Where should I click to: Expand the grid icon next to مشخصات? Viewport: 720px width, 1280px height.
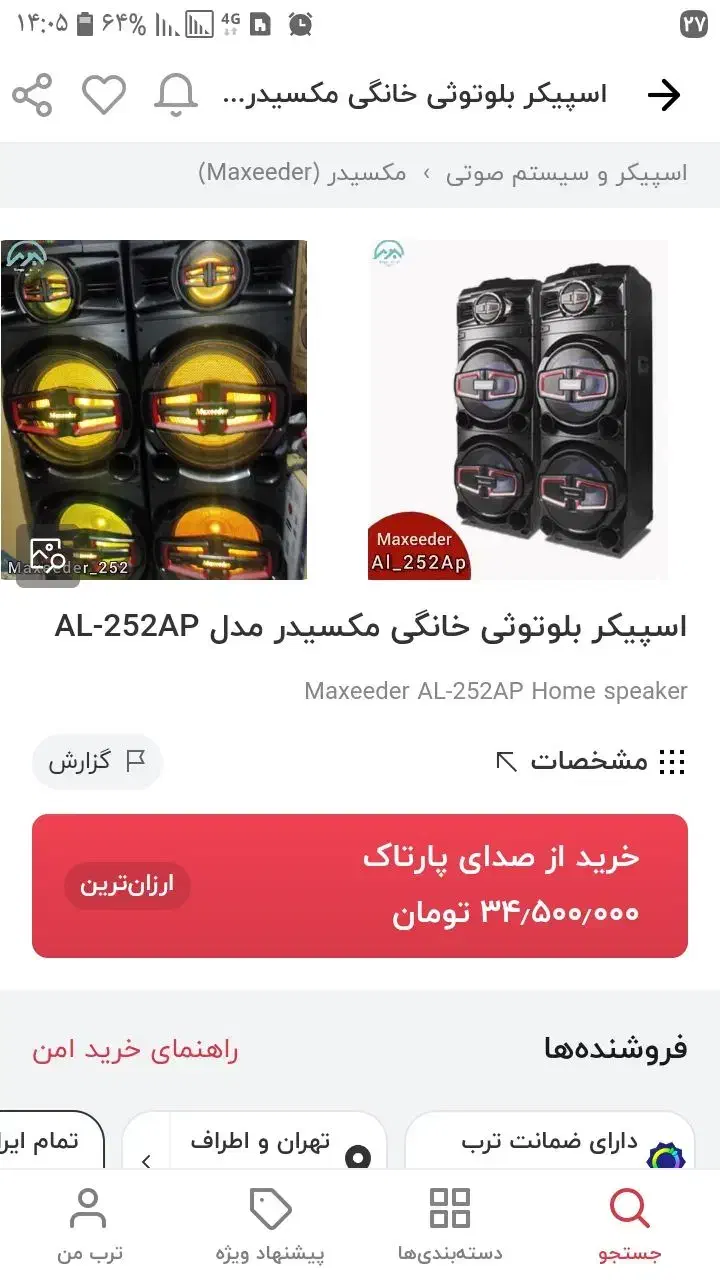click(672, 761)
